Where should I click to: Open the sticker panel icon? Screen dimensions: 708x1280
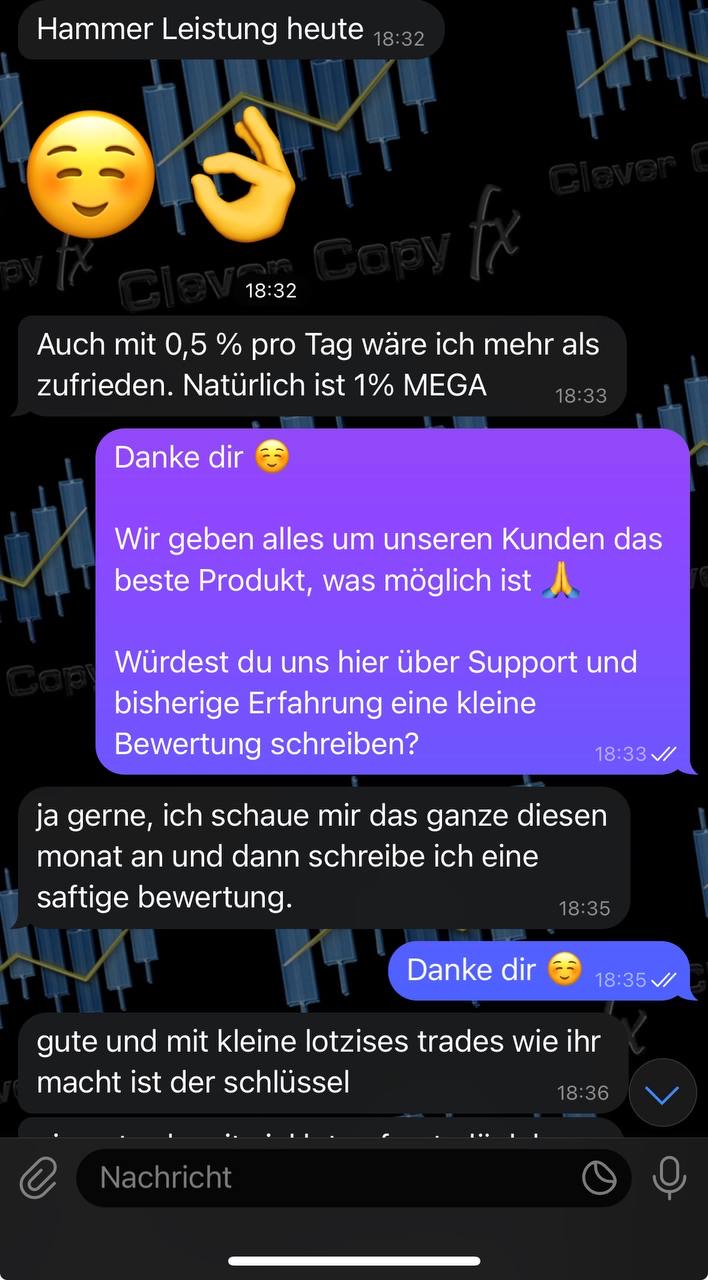coord(599,1178)
